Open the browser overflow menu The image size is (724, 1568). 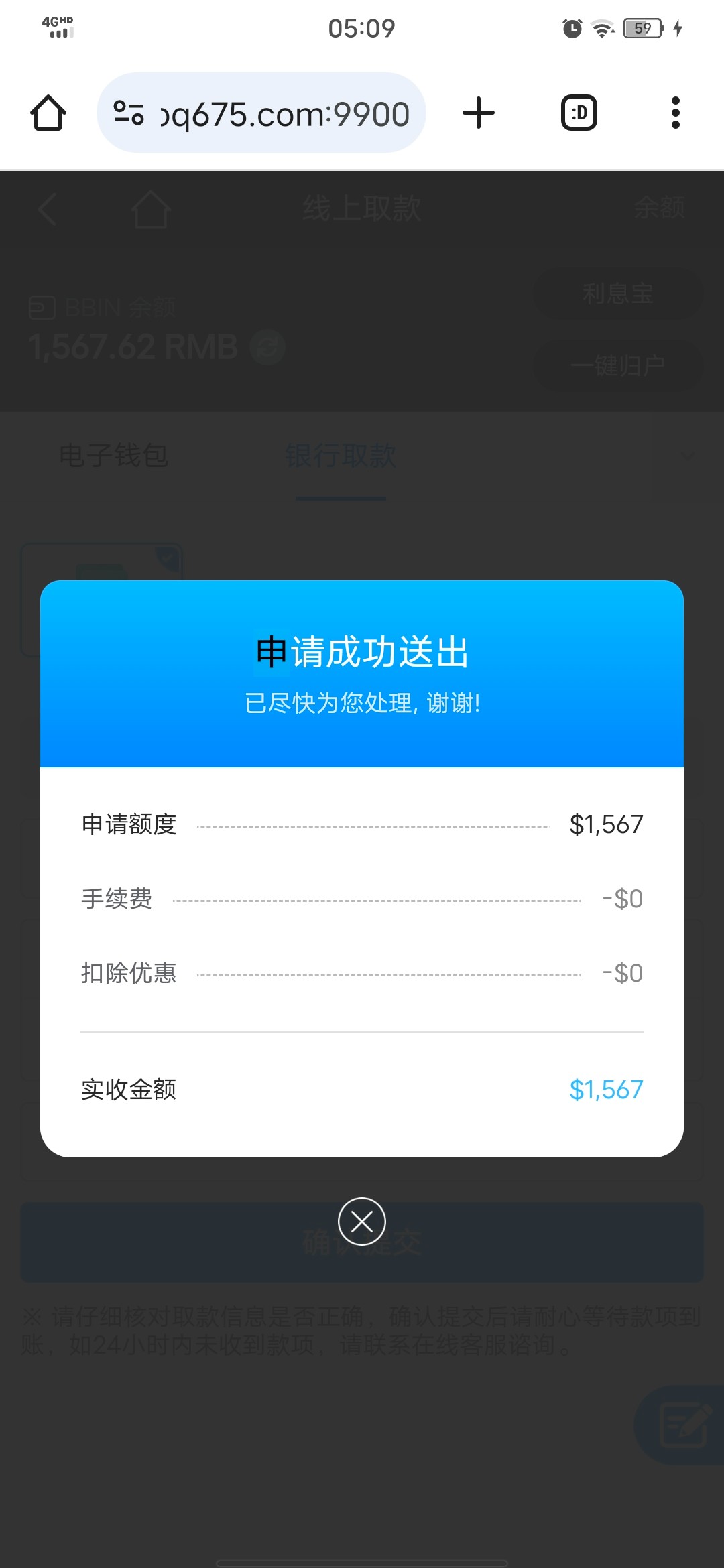pos(675,113)
